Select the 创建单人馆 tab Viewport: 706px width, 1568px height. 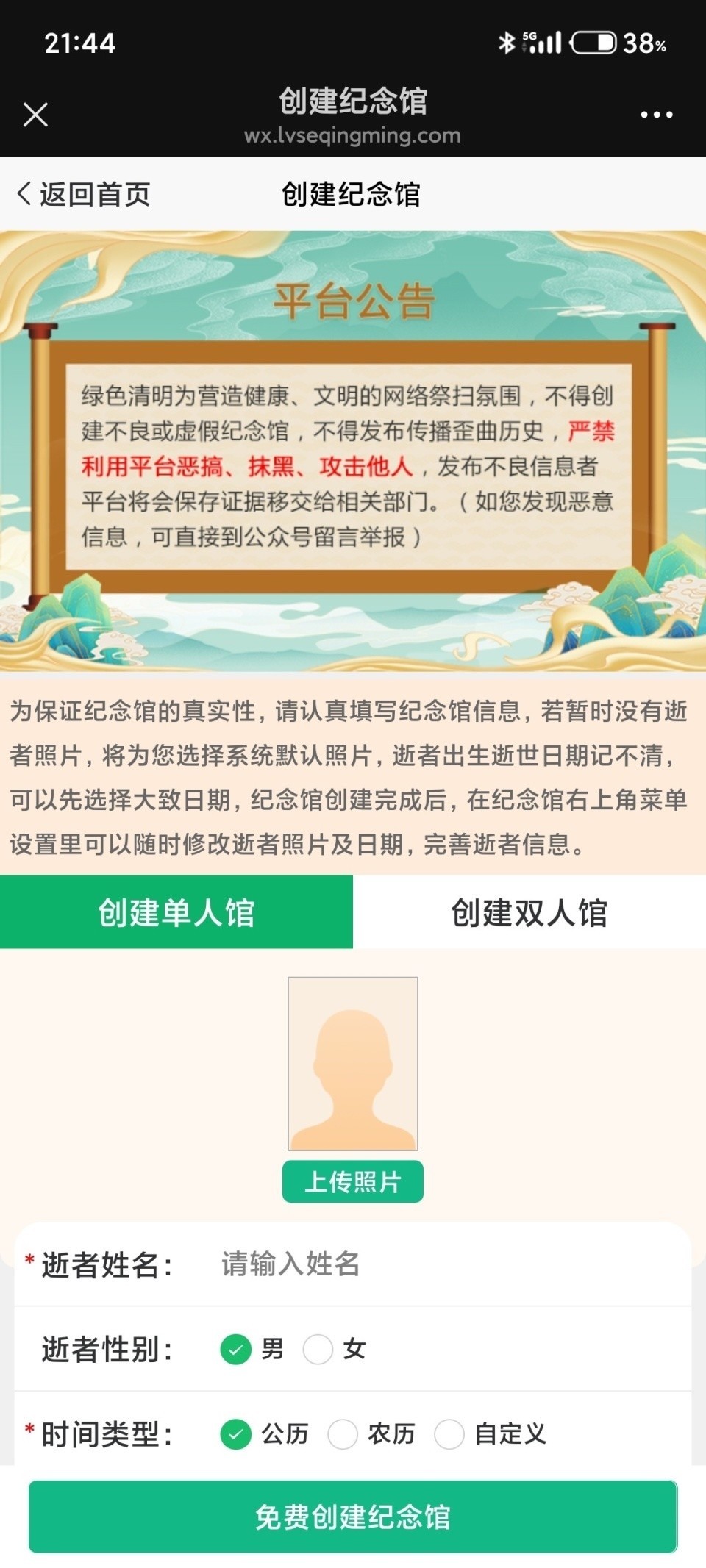pos(176,912)
